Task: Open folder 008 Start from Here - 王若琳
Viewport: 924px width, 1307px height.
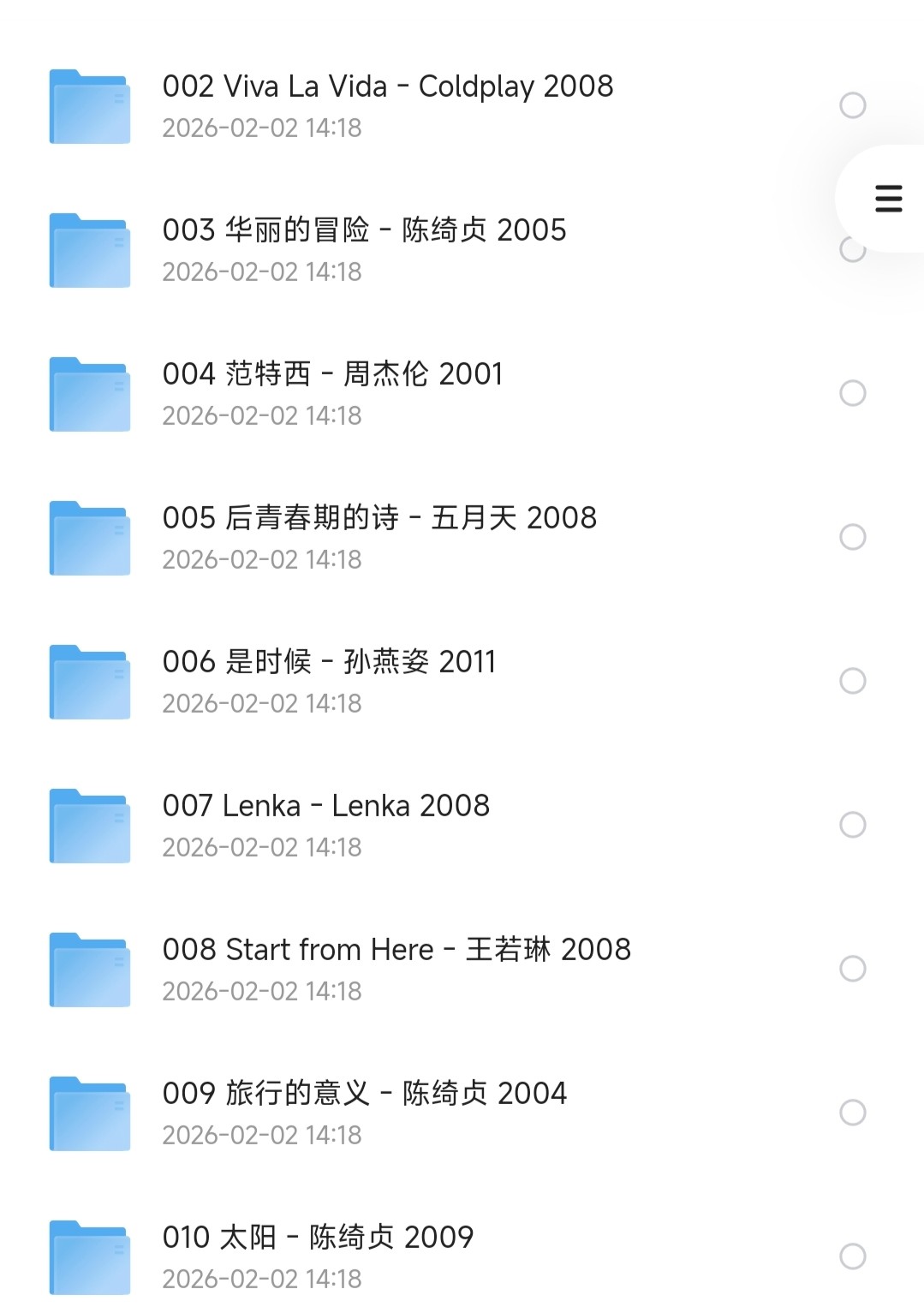Action: 396,968
